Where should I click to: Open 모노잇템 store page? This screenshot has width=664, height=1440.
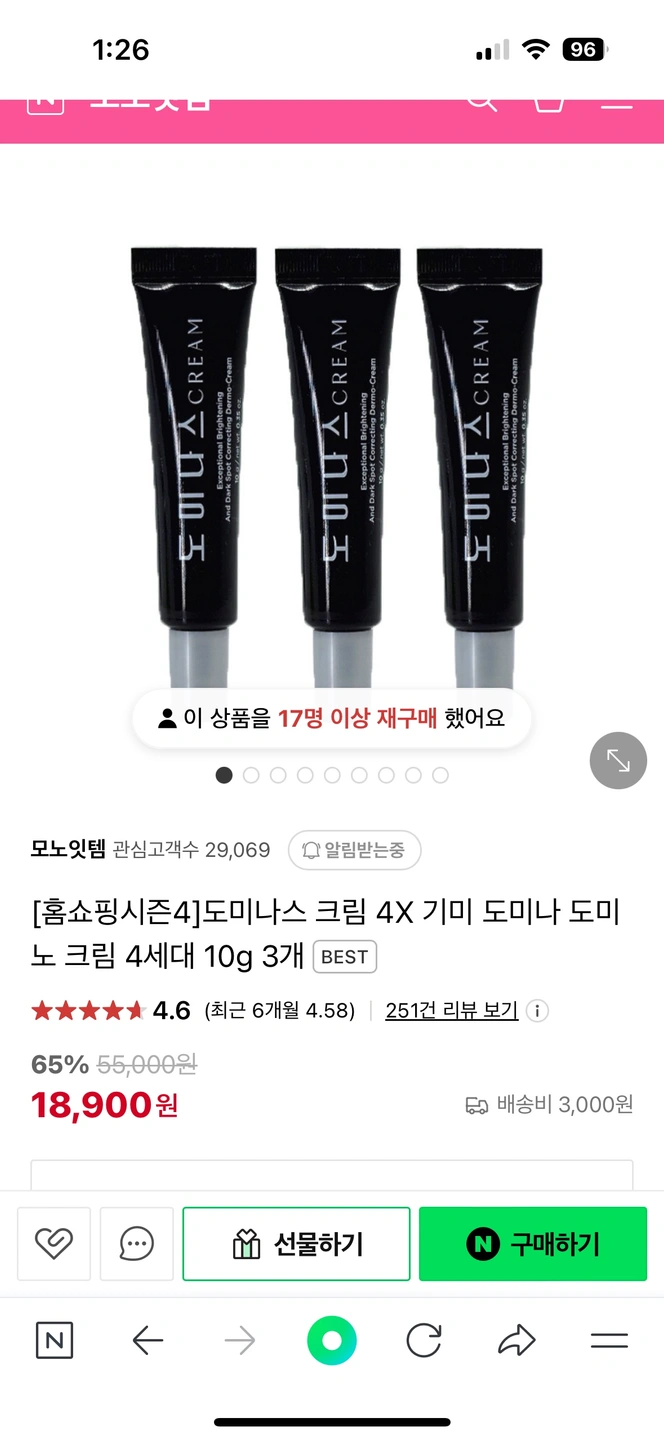click(68, 850)
